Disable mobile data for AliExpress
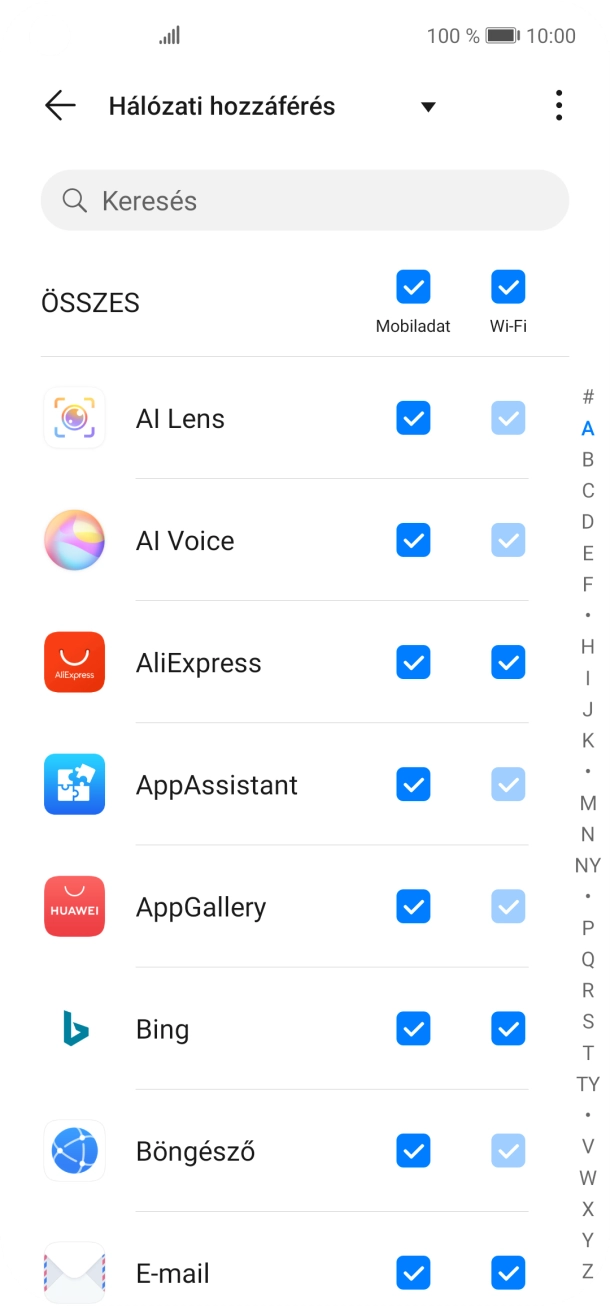Viewport: 610px width, 1306px height. click(x=413, y=662)
